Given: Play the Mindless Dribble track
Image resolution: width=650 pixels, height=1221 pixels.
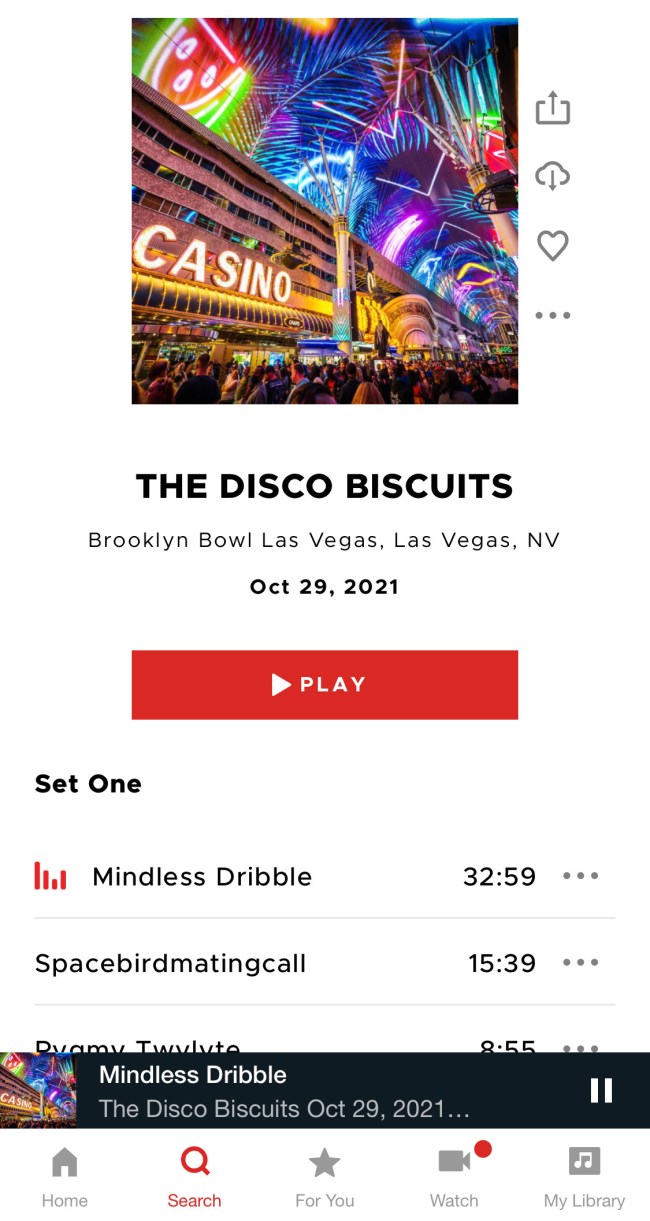Looking at the screenshot, I should [202, 877].
